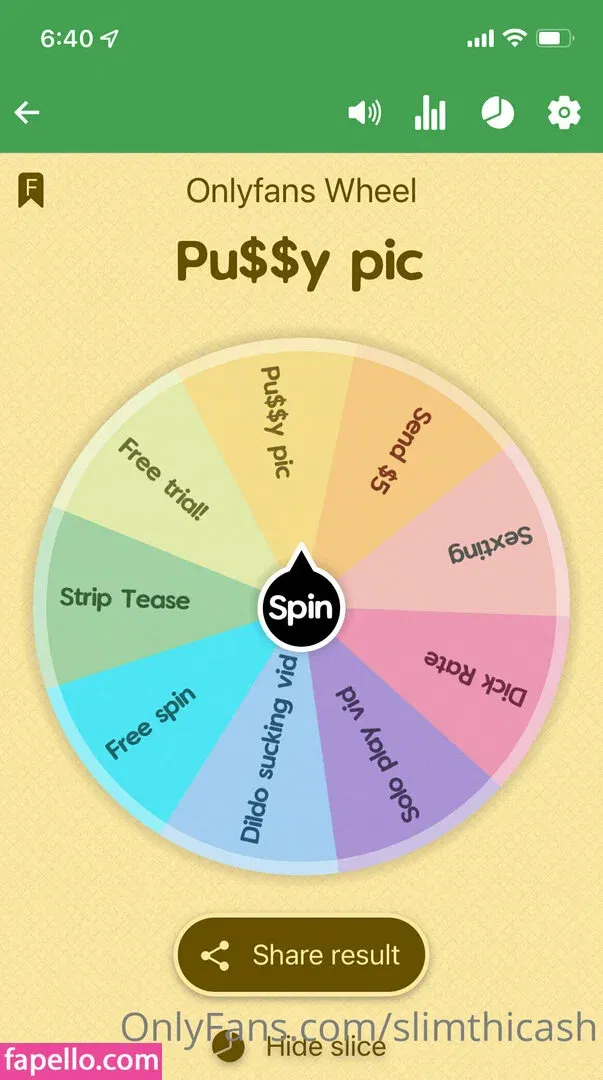Tap the bookmark icon marked F
The height and width of the screenshot is (1080, 603).
click(31, 189)
